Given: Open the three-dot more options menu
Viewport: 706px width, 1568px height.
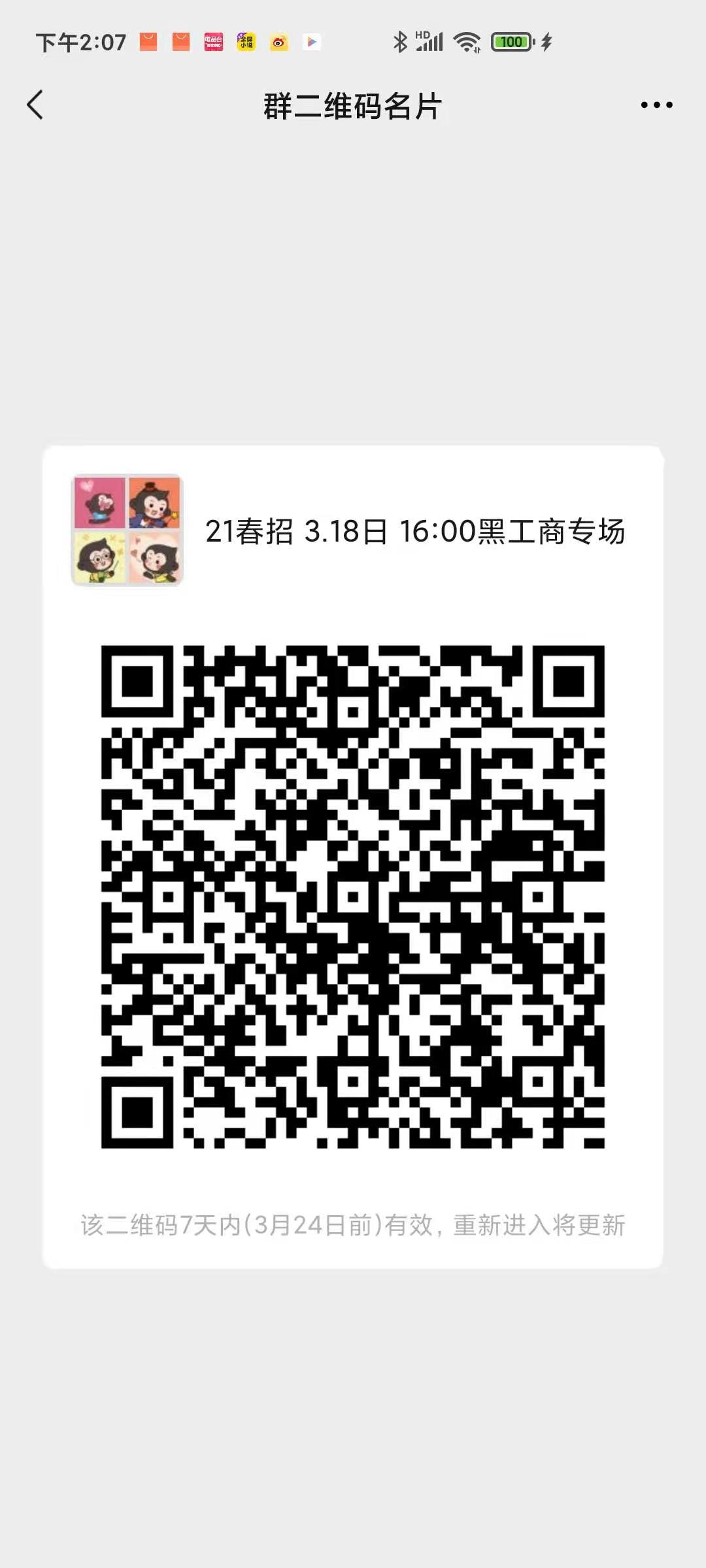Looking at the screenshot, I should pos(656,105).
